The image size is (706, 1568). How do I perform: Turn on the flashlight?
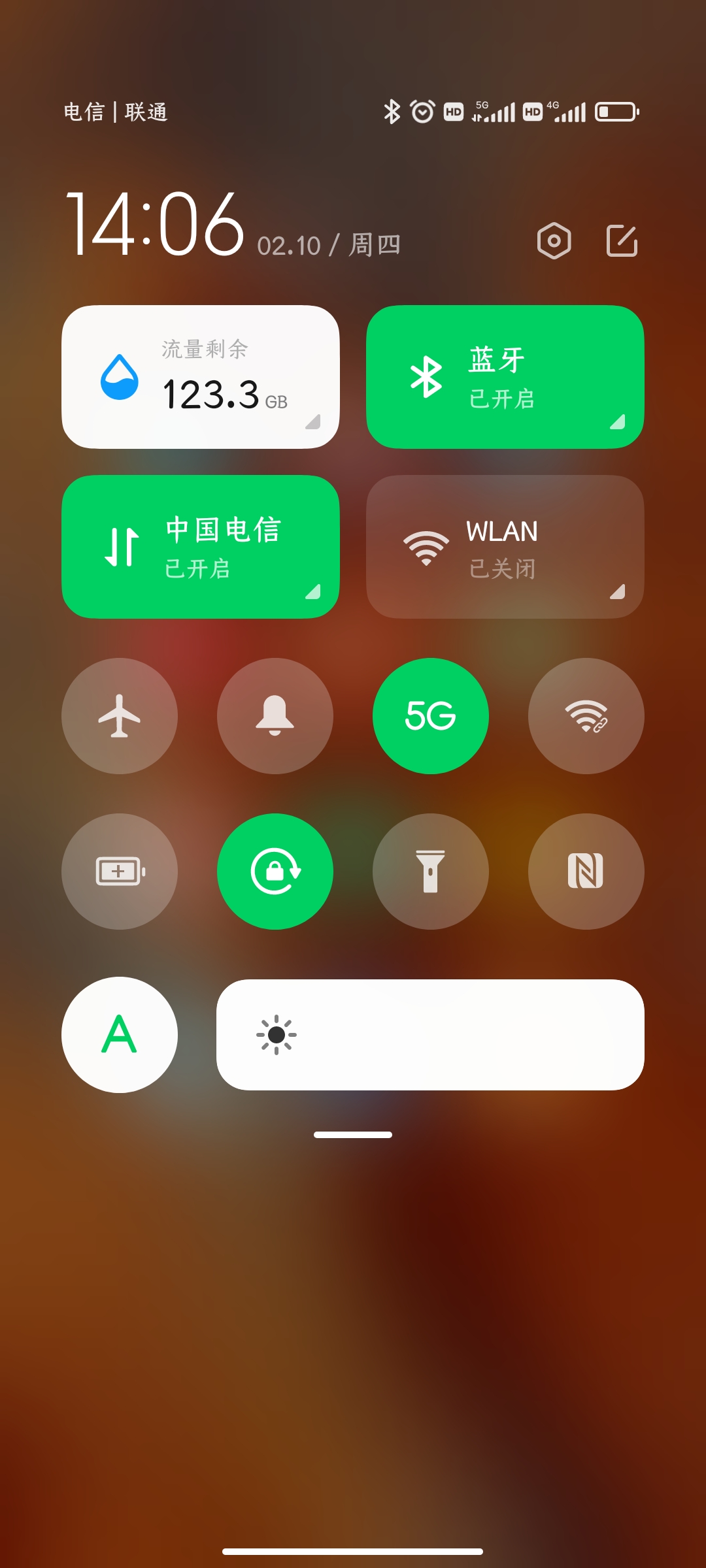pyautogui.click(x=431, y=872)
